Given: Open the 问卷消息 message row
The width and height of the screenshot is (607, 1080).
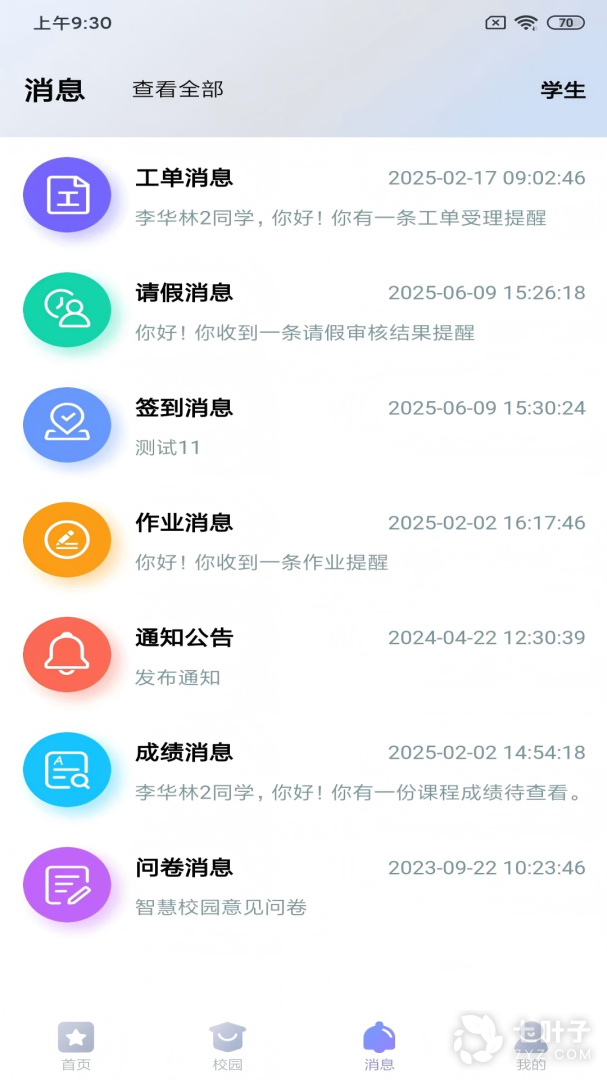Looking at the screenshot, I should (303, 885).
